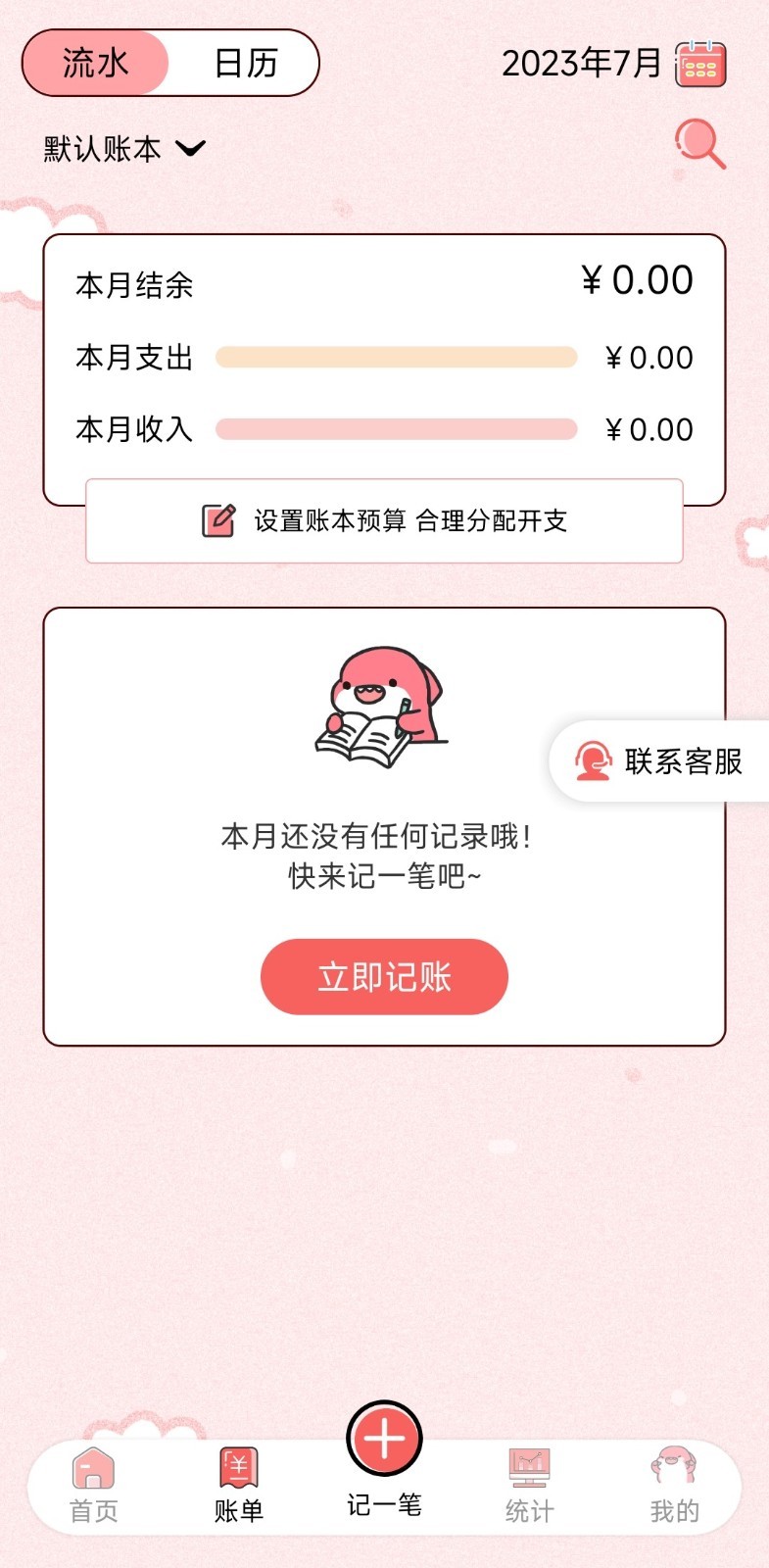Expand the 默认账本 account book selector
Viewport: 769px width, 1568px height.
pyautogui.click(x=101, y=148)
